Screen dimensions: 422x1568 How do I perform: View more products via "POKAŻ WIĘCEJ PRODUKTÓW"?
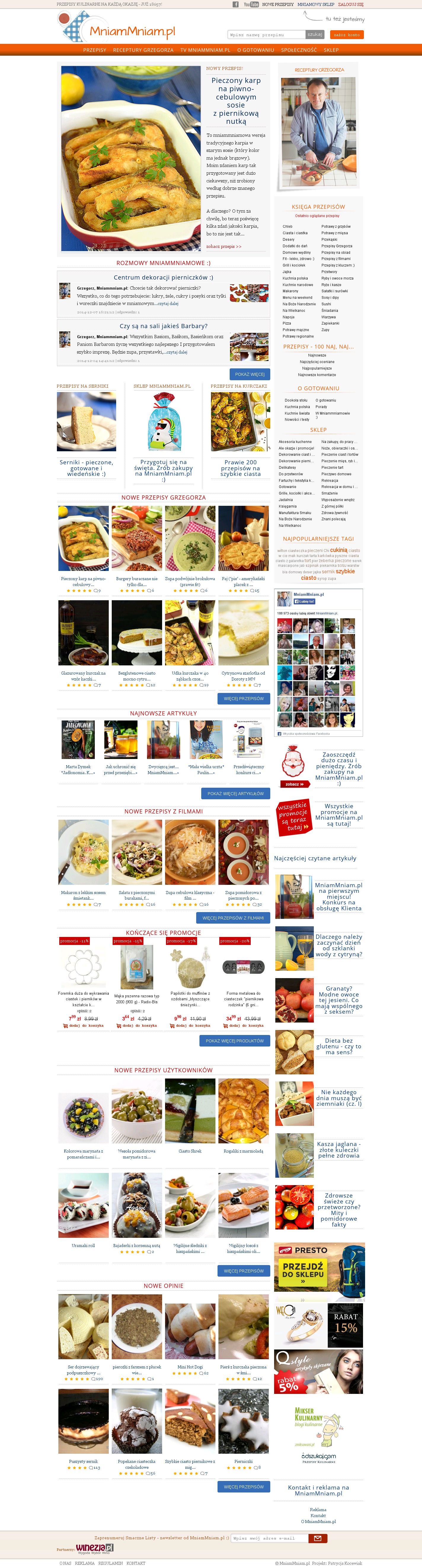tap(234, 1041)
